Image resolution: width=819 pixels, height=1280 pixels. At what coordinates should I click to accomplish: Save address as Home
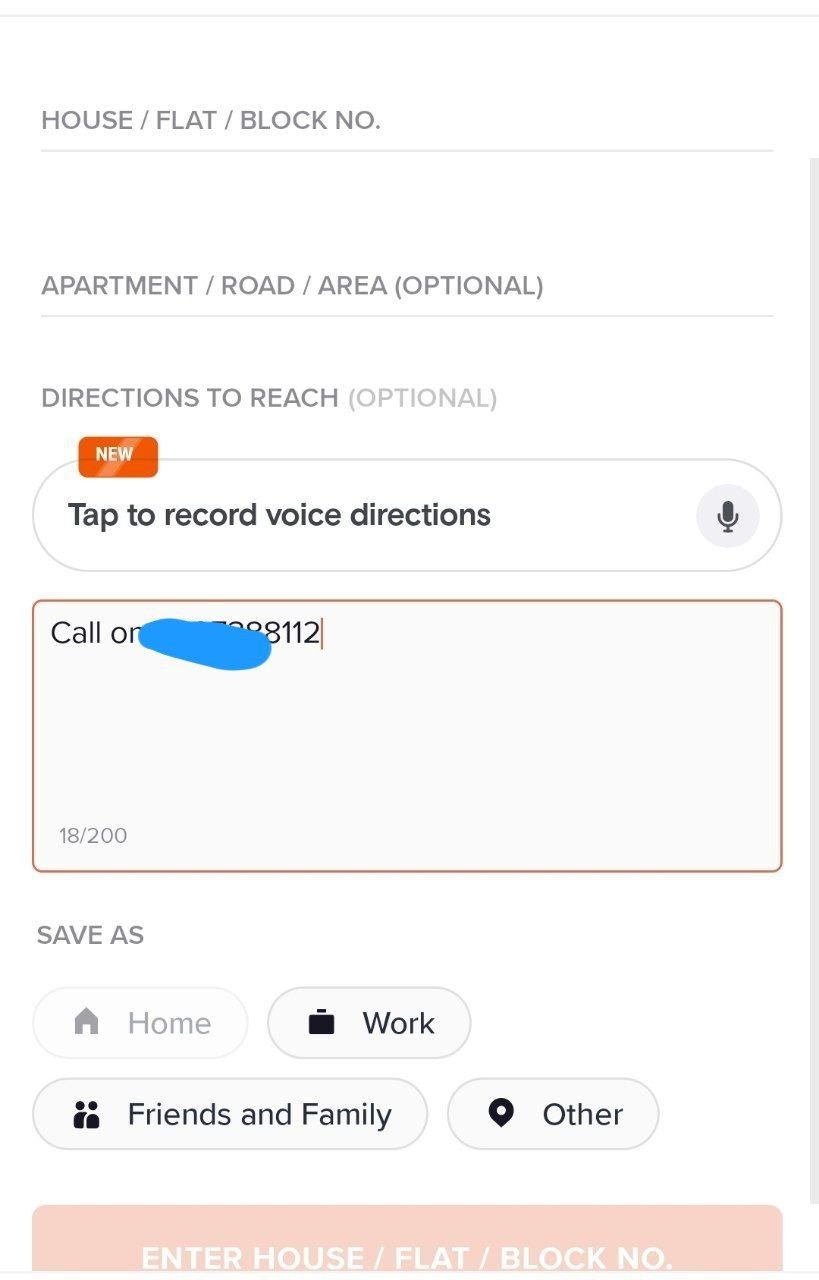click(140, 1023)
